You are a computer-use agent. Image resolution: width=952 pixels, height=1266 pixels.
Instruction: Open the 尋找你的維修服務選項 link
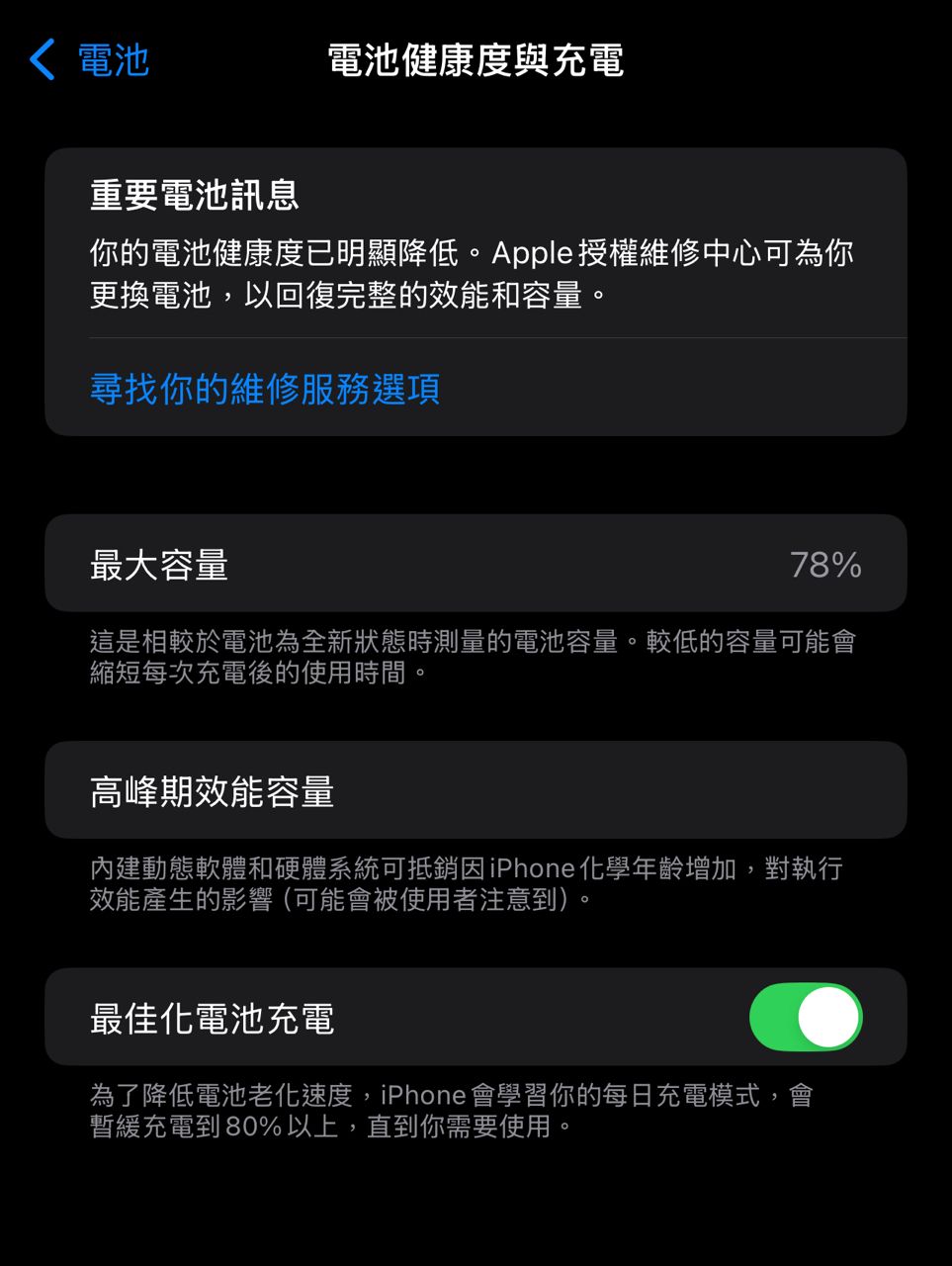pyautogui.click(x=265, y=389)
